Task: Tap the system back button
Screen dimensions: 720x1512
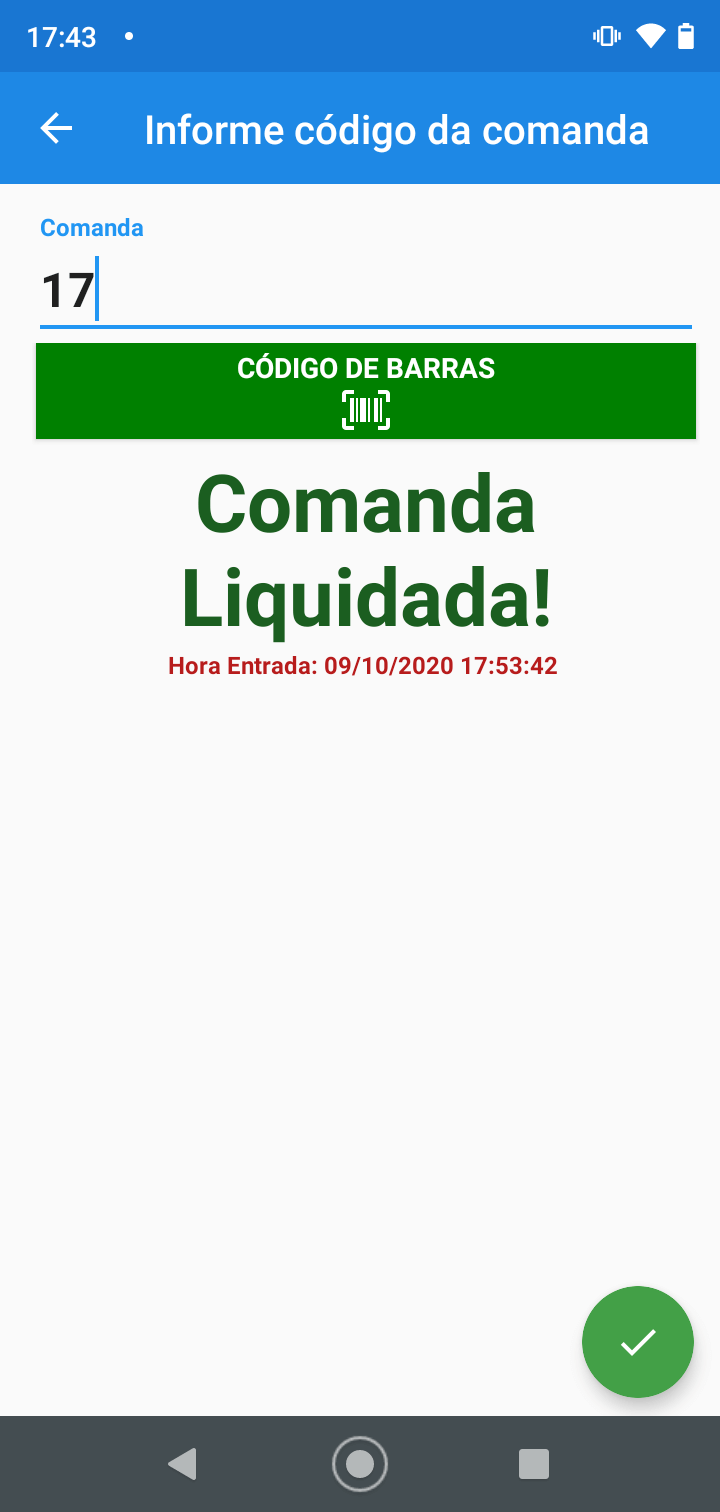Action: click(x=182, y=1464)
